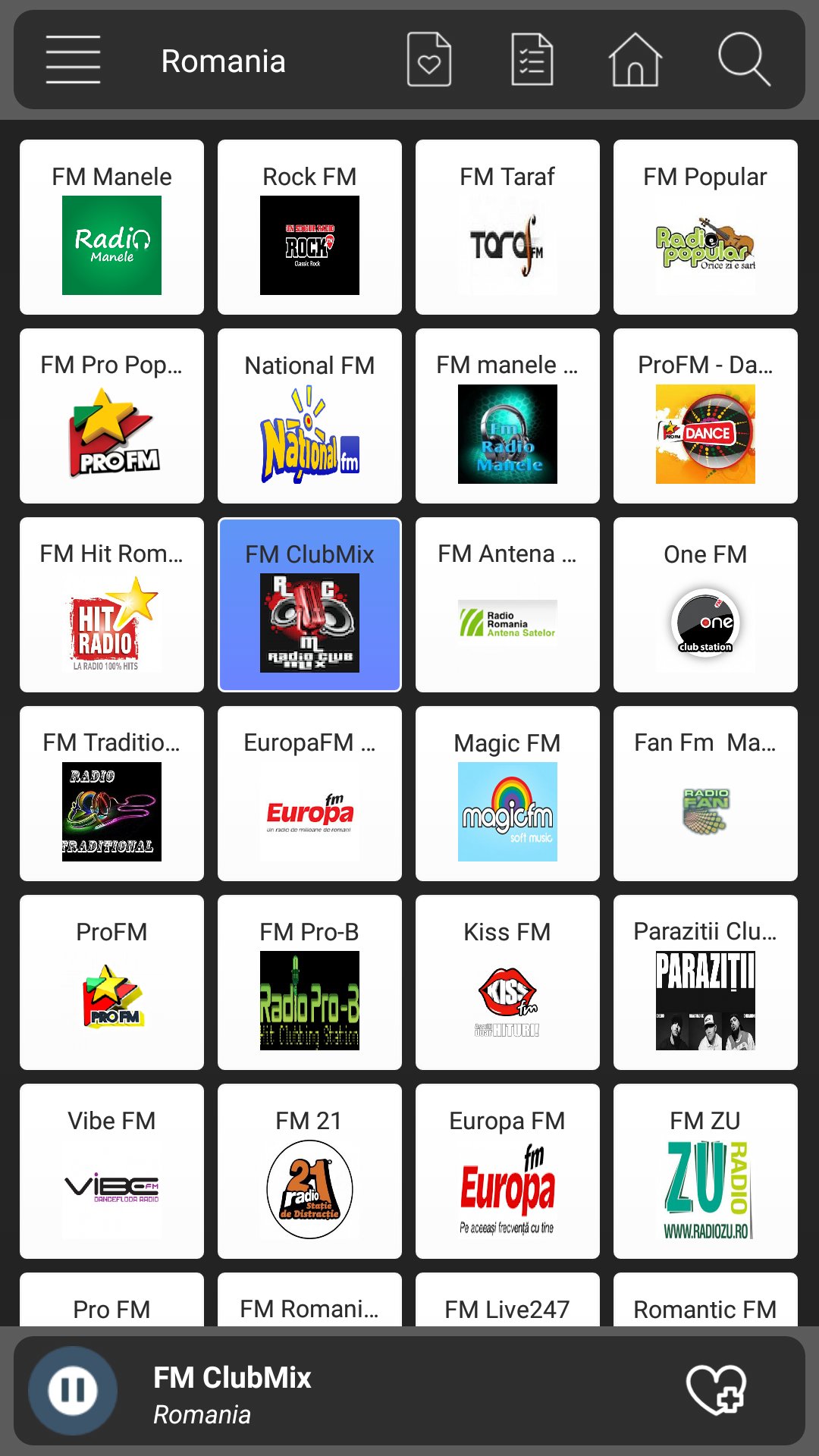Image resolution: width=819 pixels, height=1456 pixels.
Task: Open FM 21 radio tile
Action: (309, 1171)
